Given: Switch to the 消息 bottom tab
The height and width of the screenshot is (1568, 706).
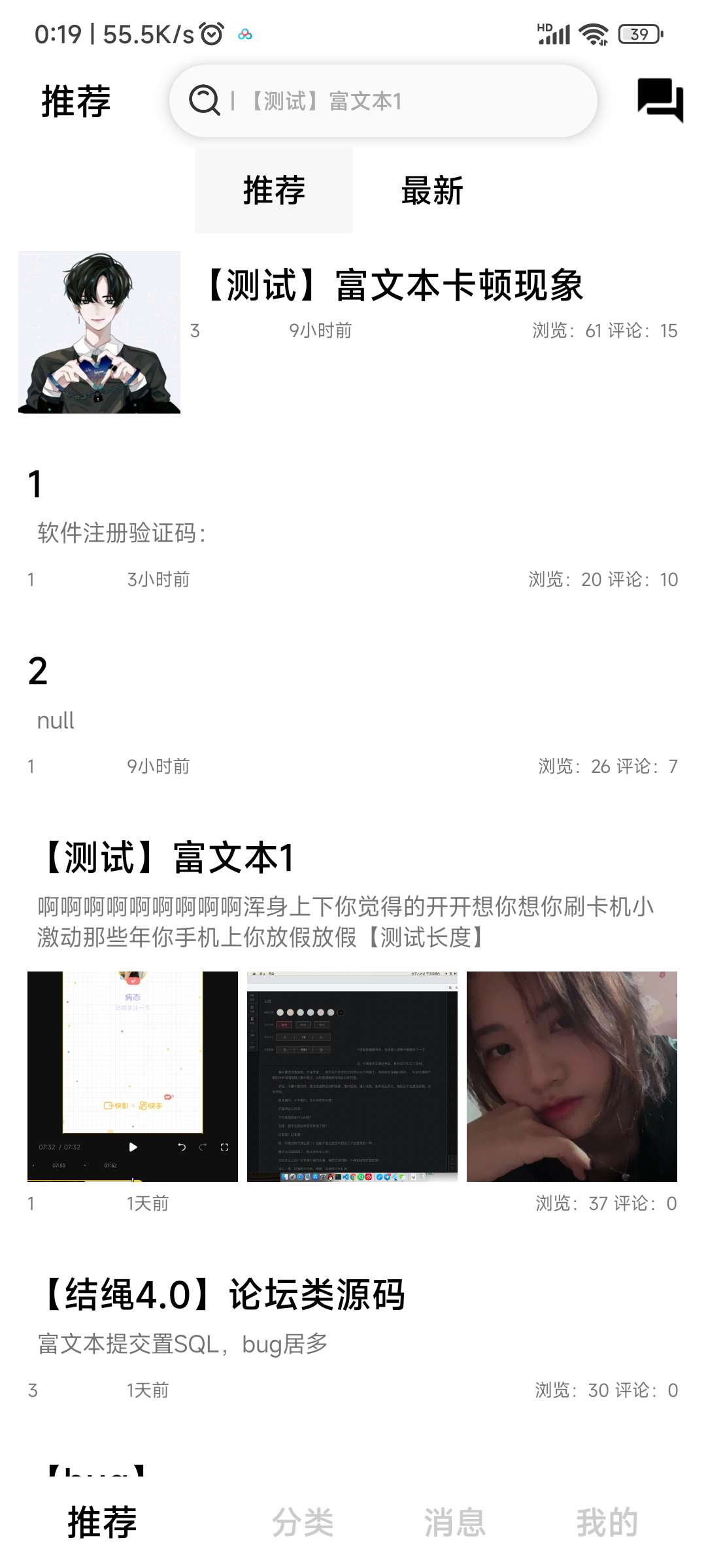Looking at the screenshot, I should point(455,1522).
